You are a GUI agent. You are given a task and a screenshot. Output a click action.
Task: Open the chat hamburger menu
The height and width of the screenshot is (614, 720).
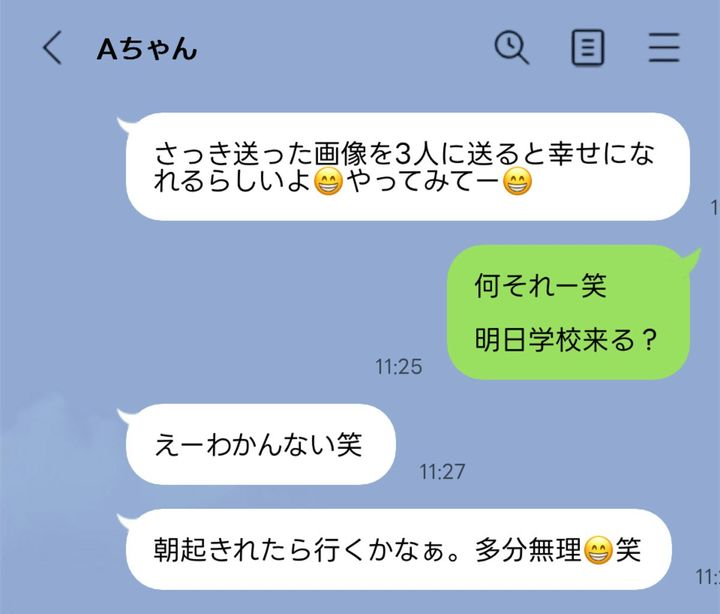tap(664, 47)
